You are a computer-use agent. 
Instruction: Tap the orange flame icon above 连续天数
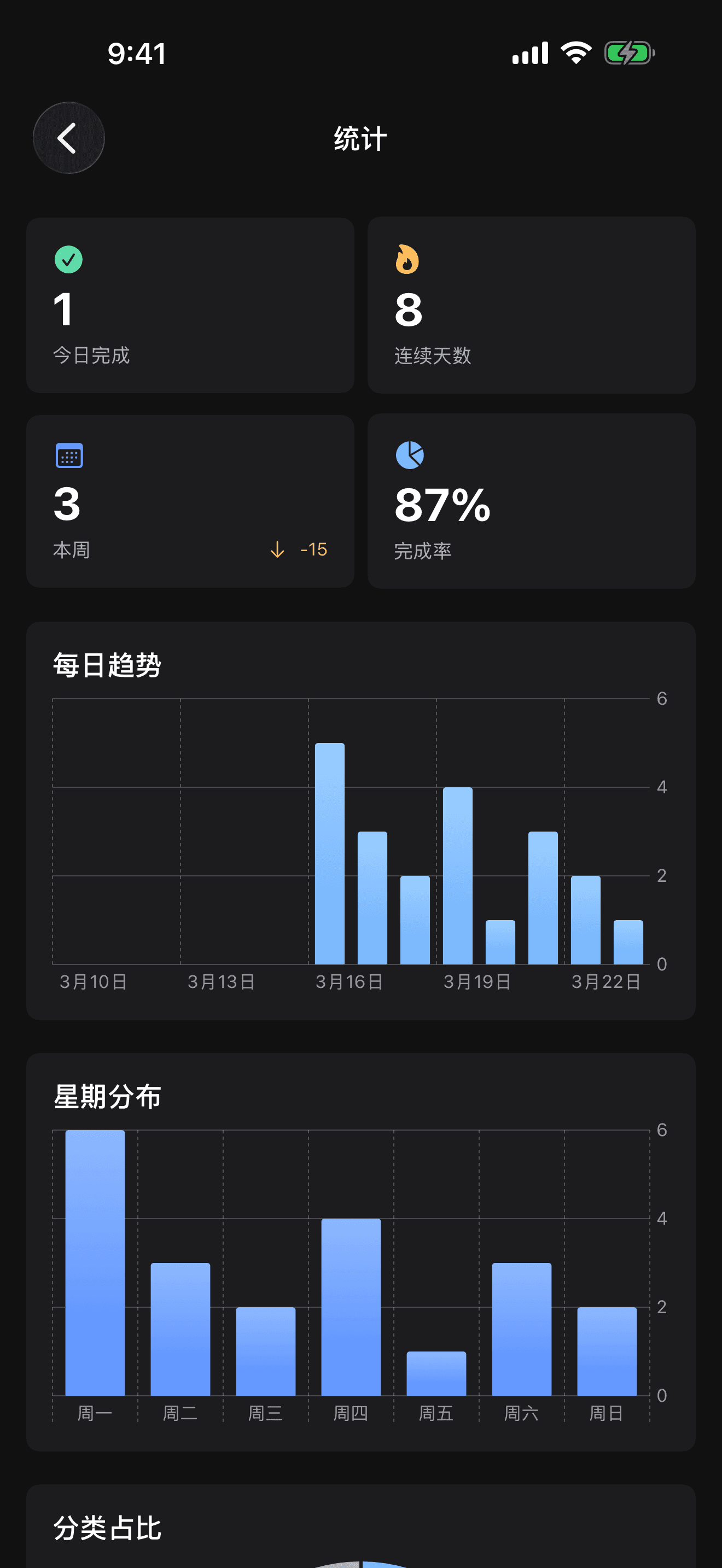coord(406,258)
